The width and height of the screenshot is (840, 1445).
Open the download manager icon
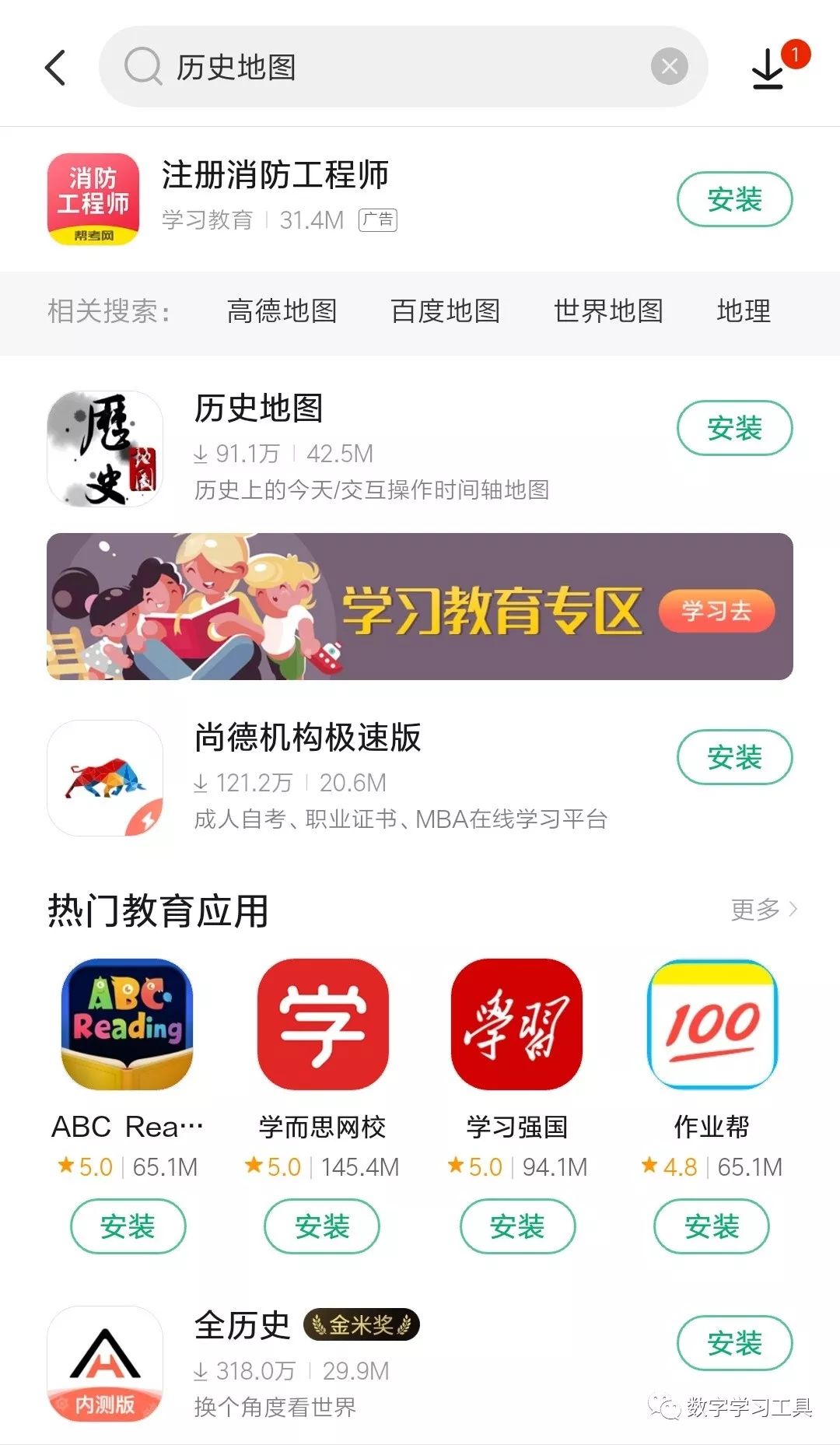click(x=767, y=68)
